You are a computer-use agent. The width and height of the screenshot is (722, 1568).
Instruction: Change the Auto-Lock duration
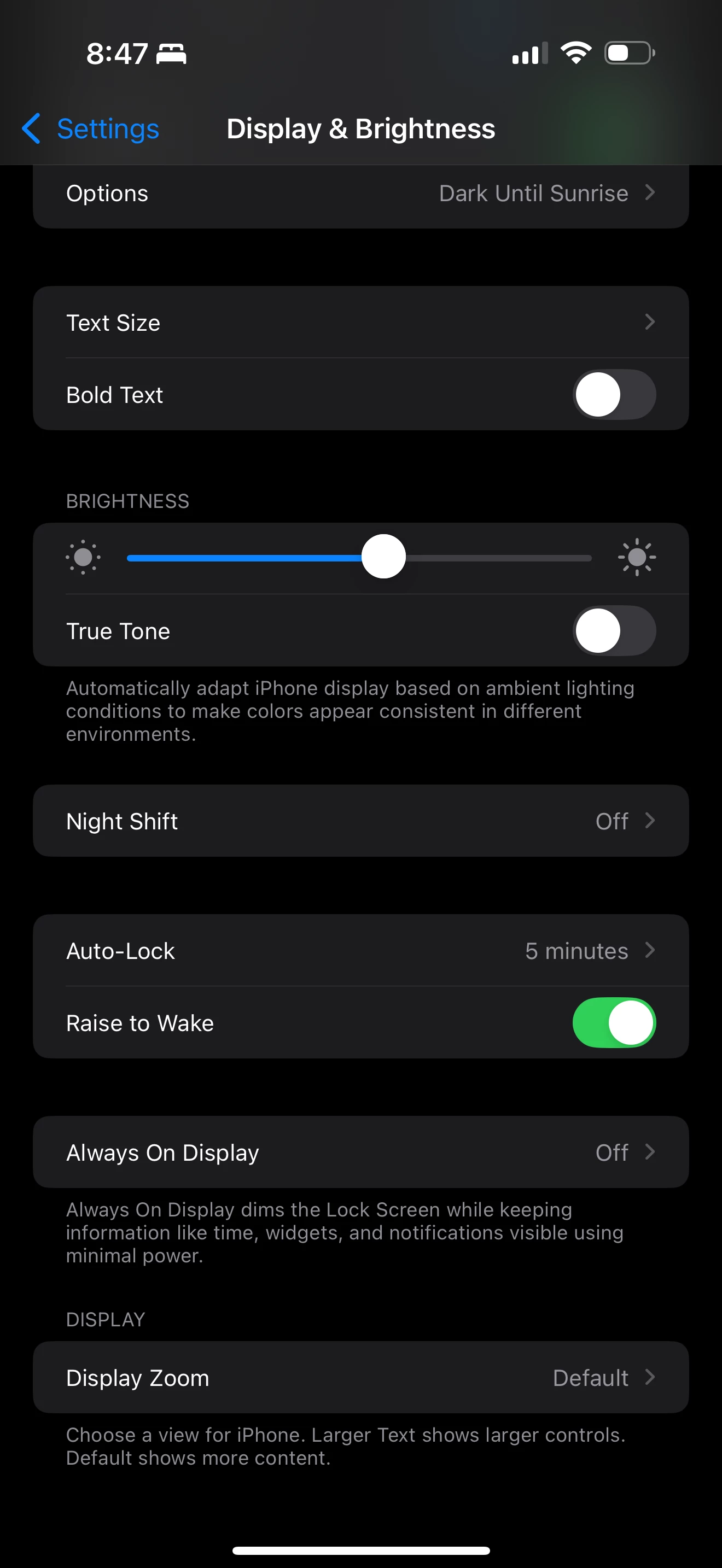[x=360, y=951]
